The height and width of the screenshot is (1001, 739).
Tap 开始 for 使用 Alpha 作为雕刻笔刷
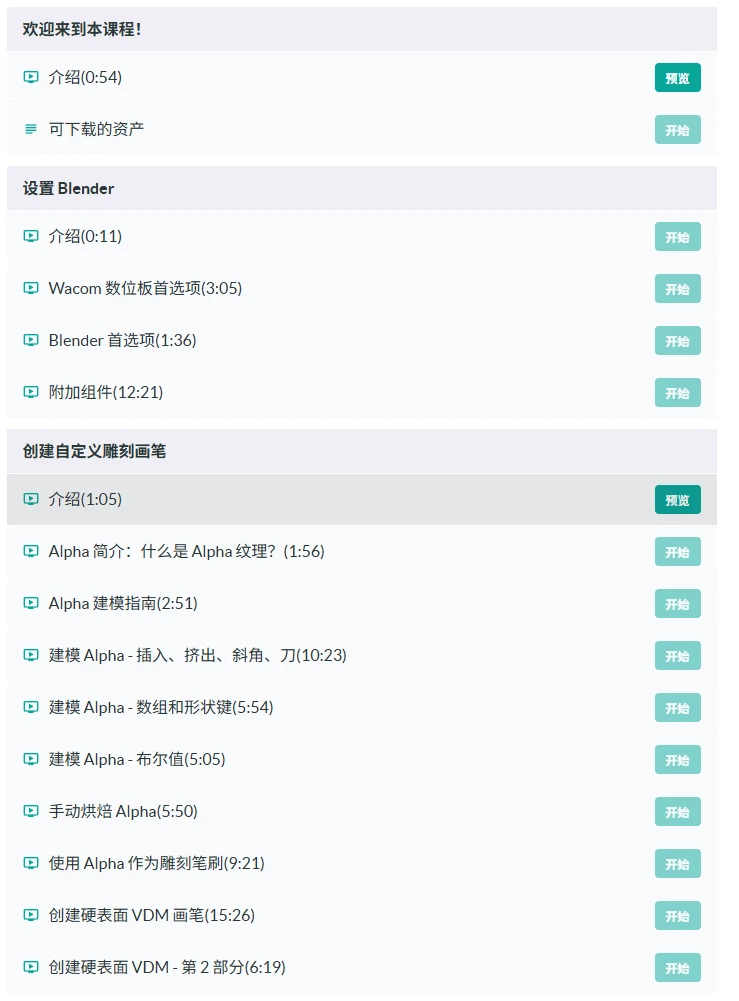point(677,864)
